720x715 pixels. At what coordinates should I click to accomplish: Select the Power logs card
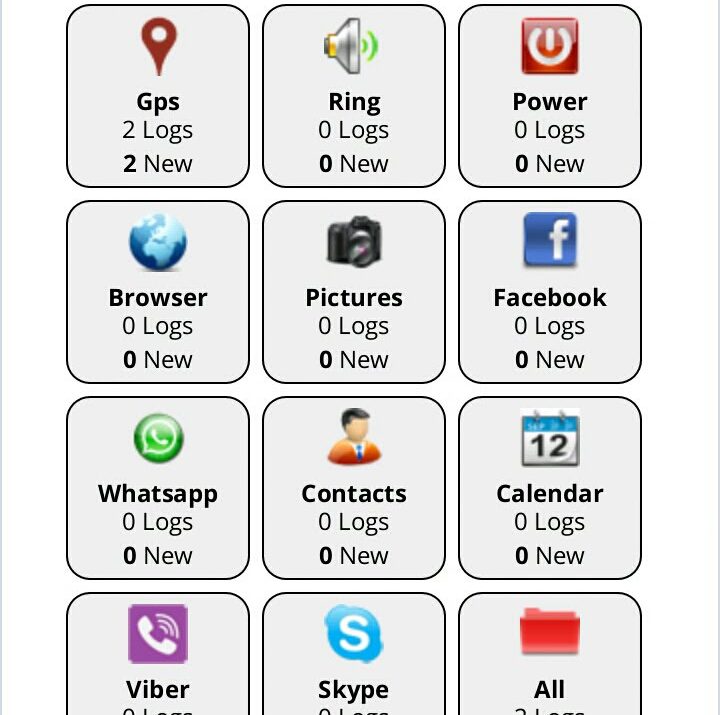tap(550, 96)
